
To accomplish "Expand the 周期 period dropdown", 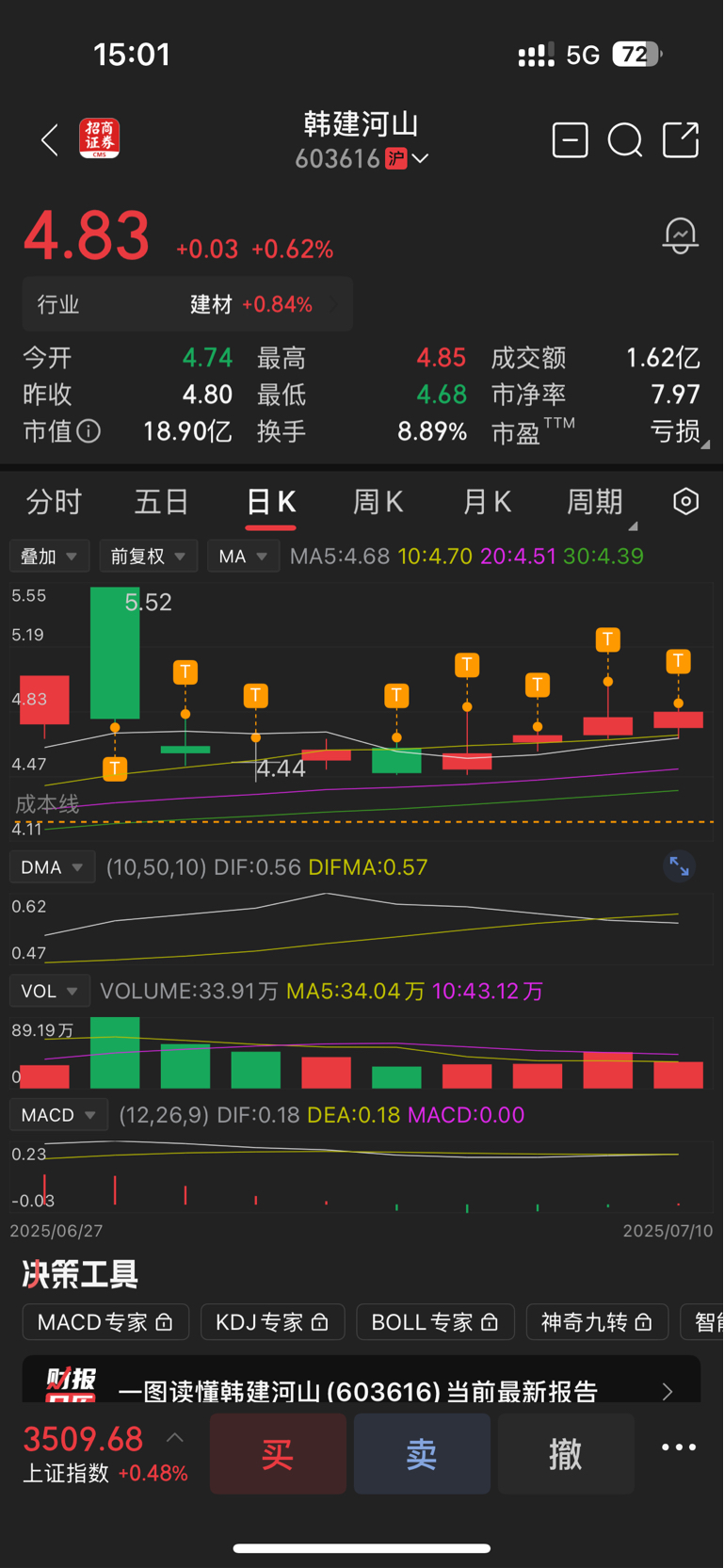I will pos(596,502).
